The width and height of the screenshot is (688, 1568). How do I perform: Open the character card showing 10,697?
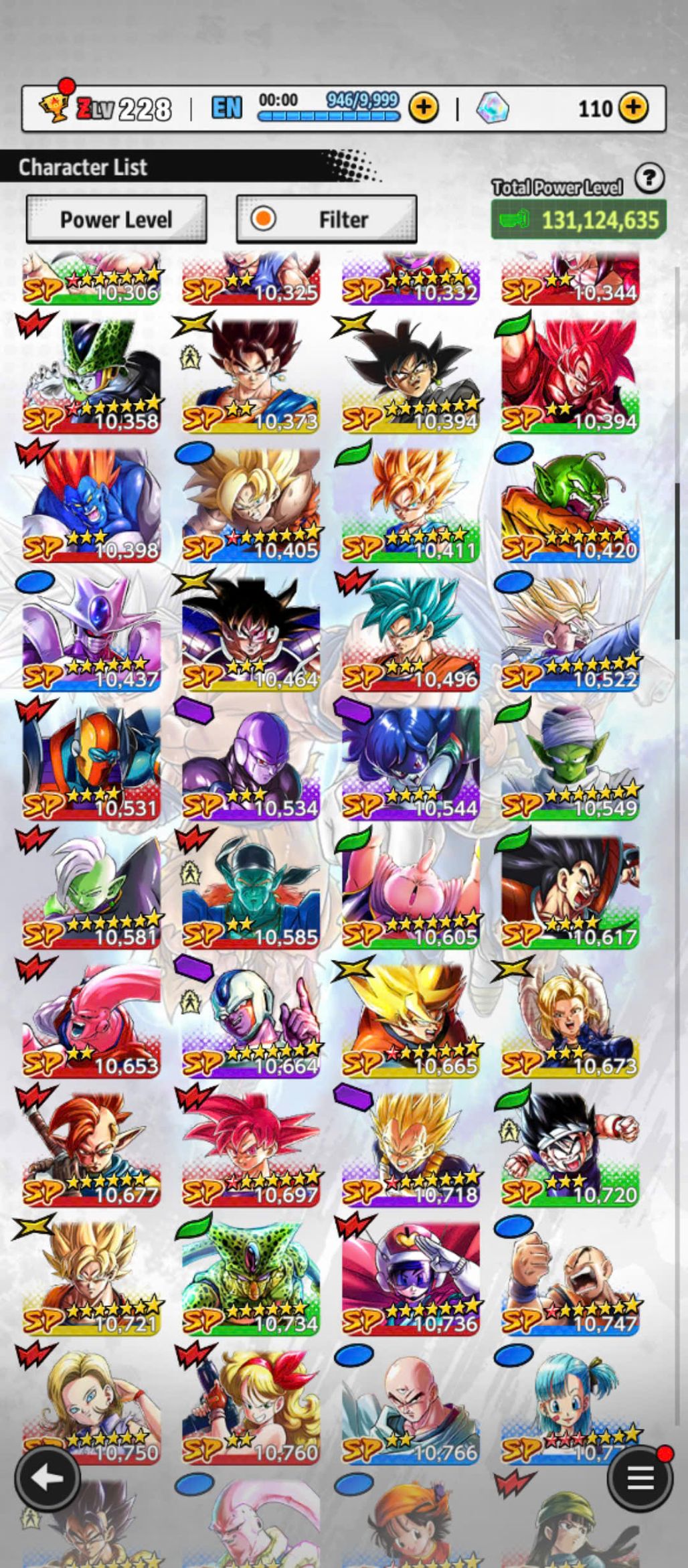click(251, 1149)
